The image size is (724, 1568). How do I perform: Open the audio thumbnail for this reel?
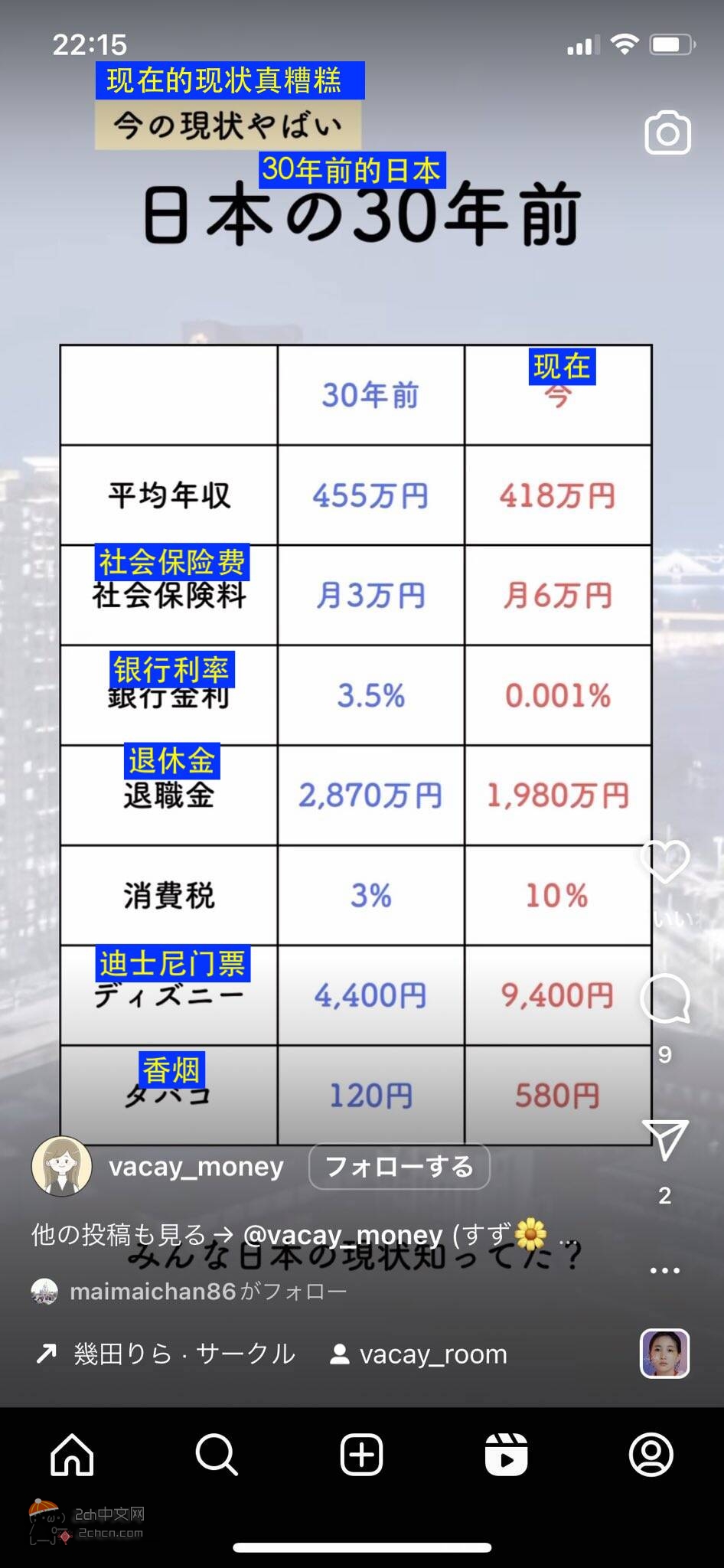tap(664, 1353)
